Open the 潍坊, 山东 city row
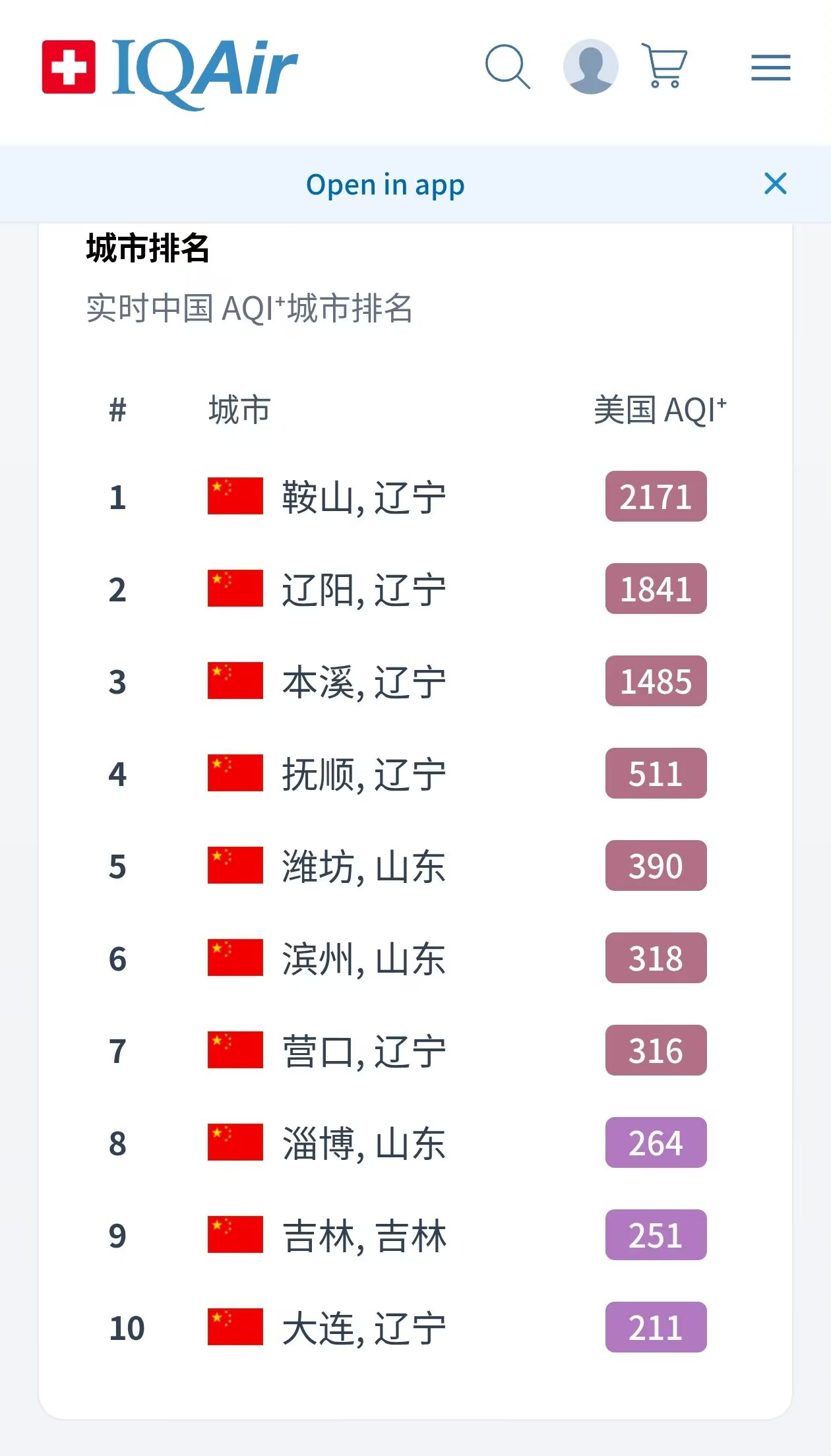Viewport: 831px width, 1456px height. click(363, 866)
